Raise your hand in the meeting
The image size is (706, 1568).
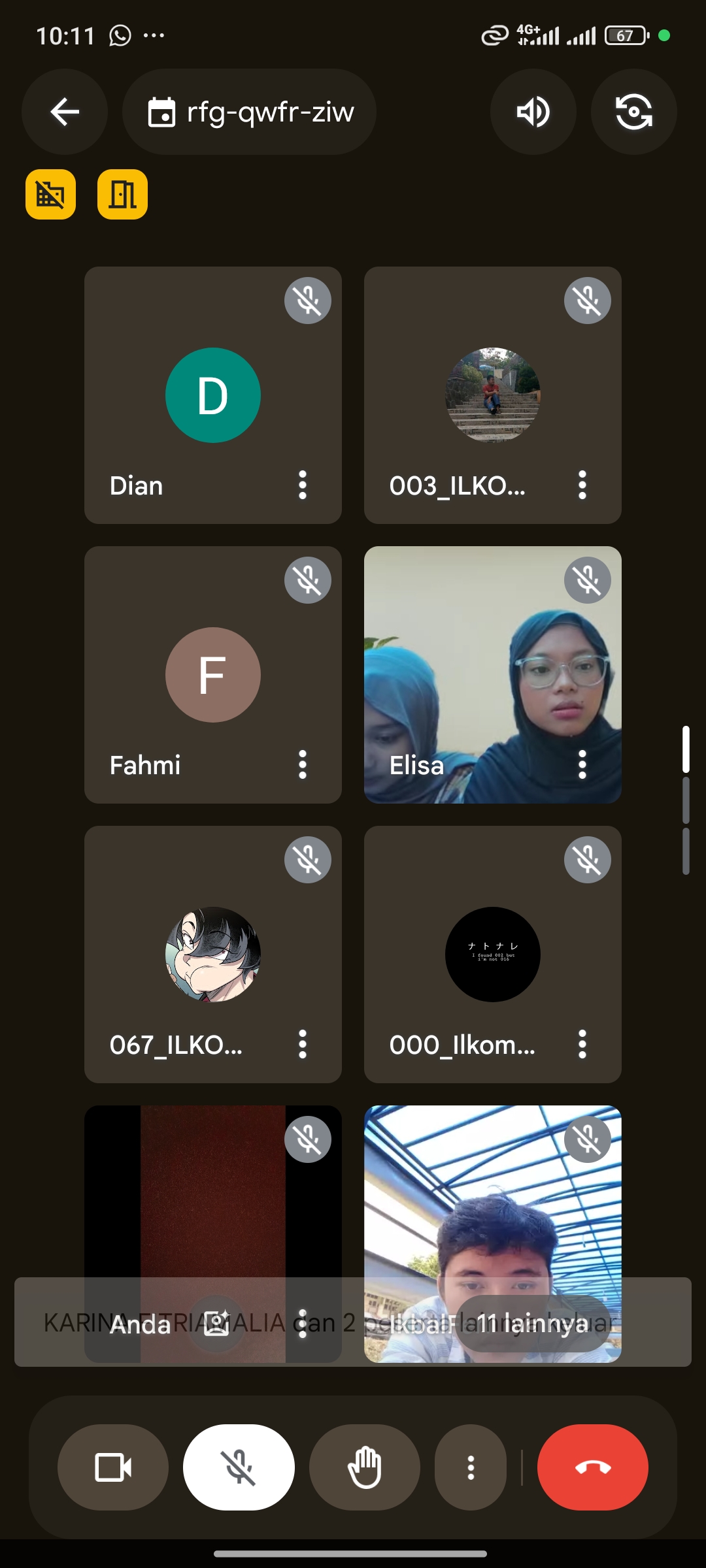pos(364,1467)
